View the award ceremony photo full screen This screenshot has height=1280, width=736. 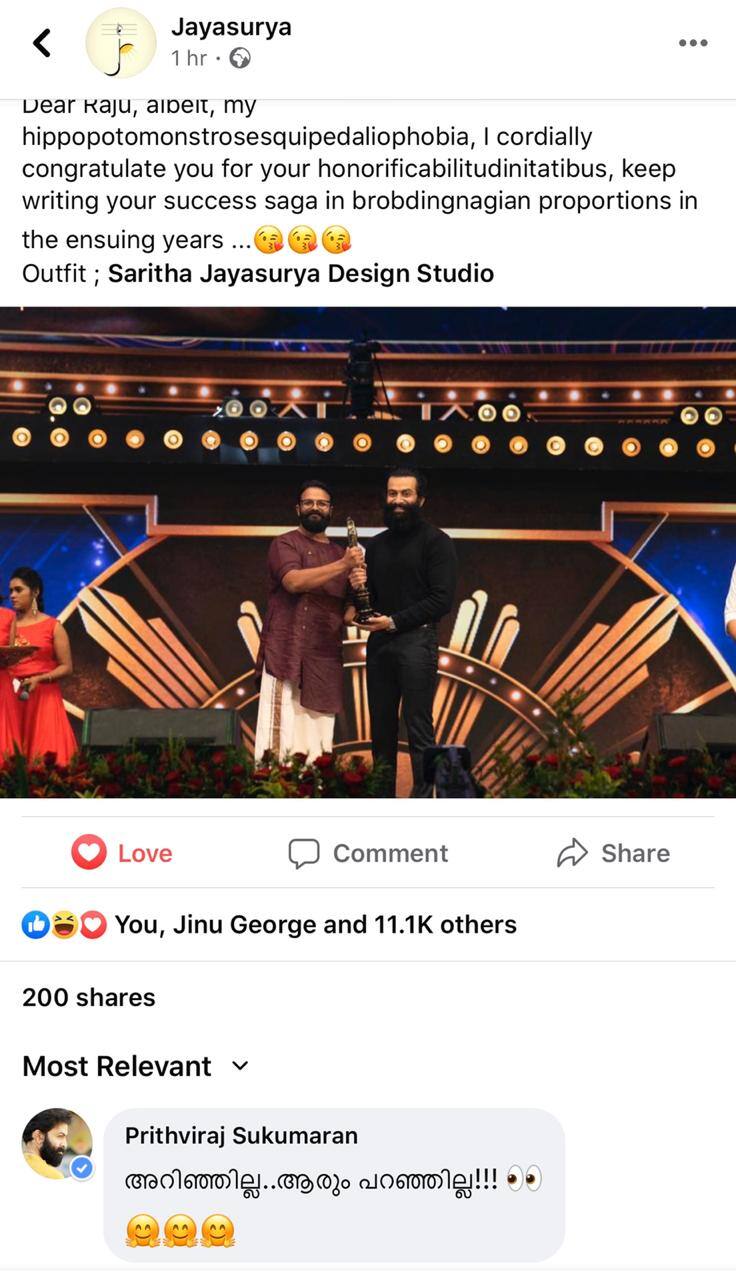click(368, 552)
